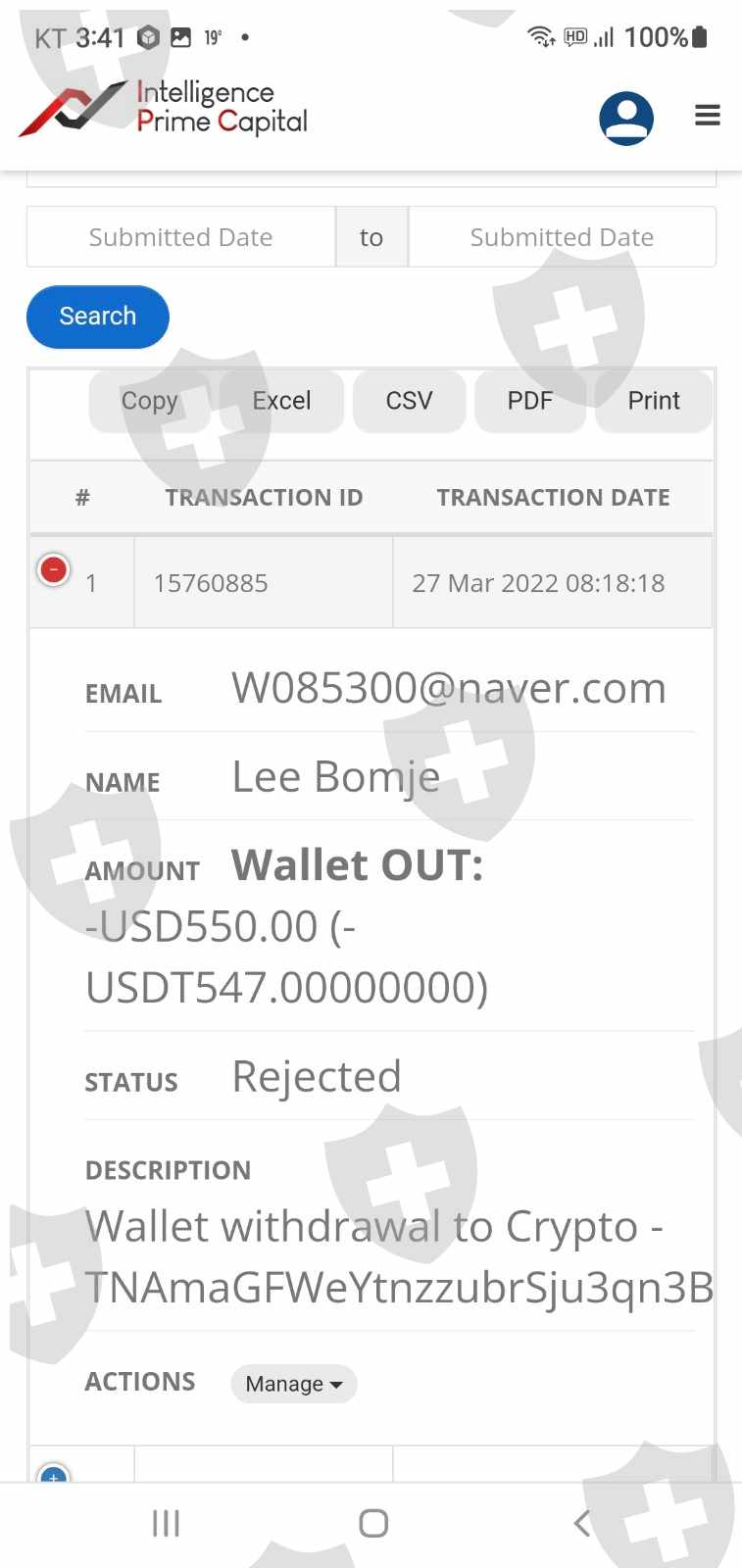Go back using system back button
Viewport: 742px width, 1568px height.
pos(582,1523)
